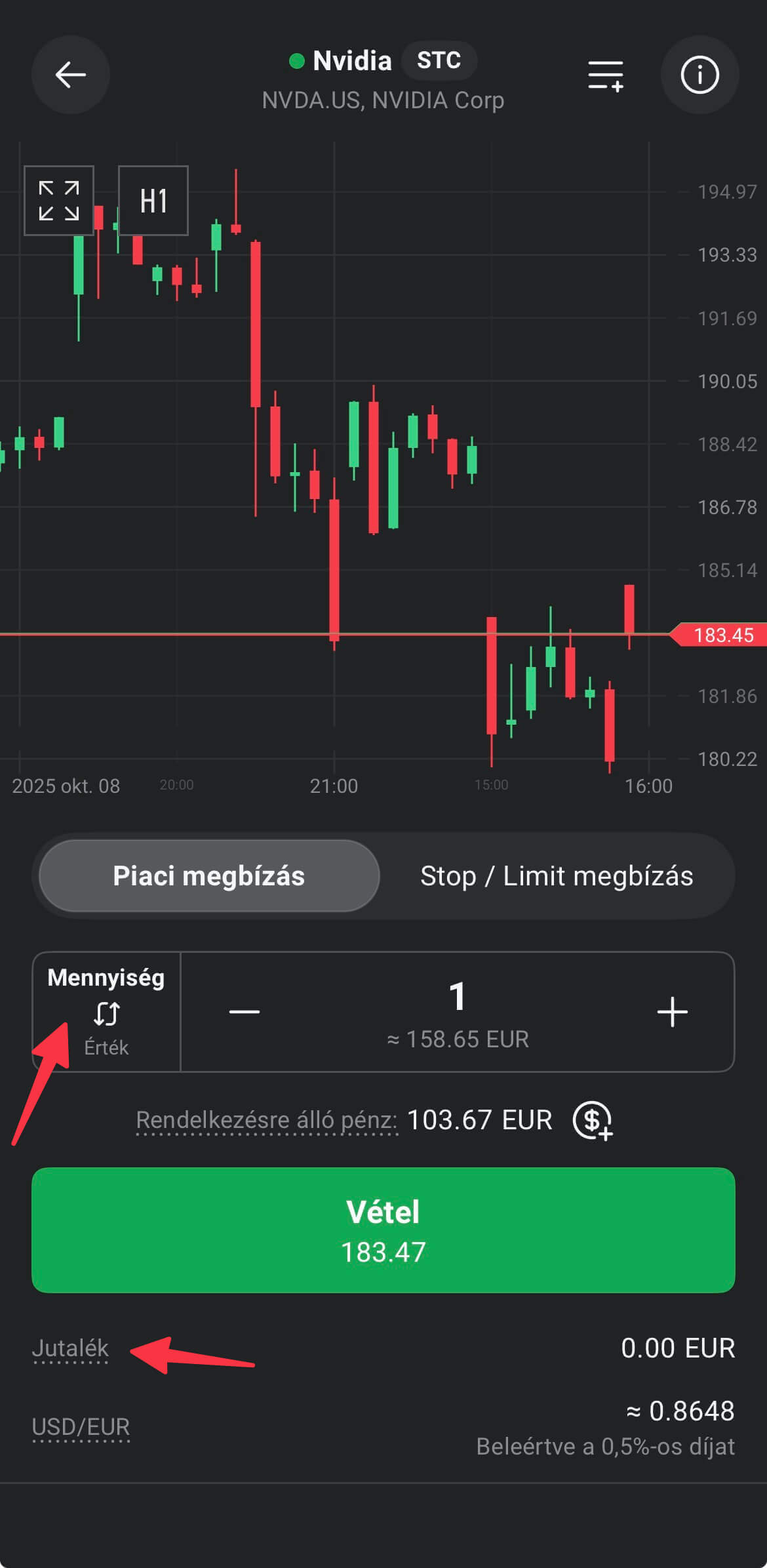Decrease the quantity with minus
This screenshot has height=1568, width=767.
click(245, 1012)
